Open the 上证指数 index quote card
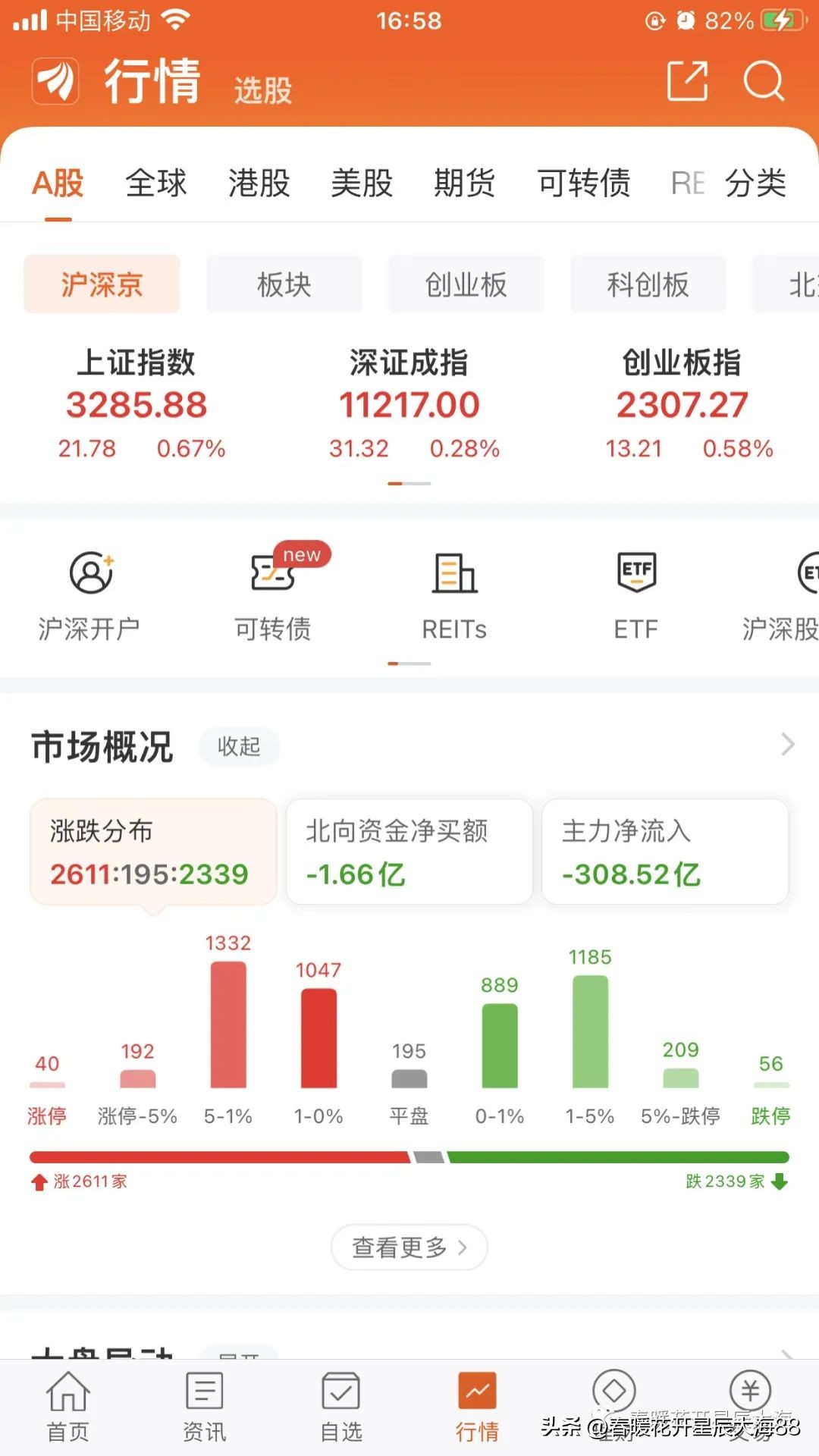 [136, 402]
